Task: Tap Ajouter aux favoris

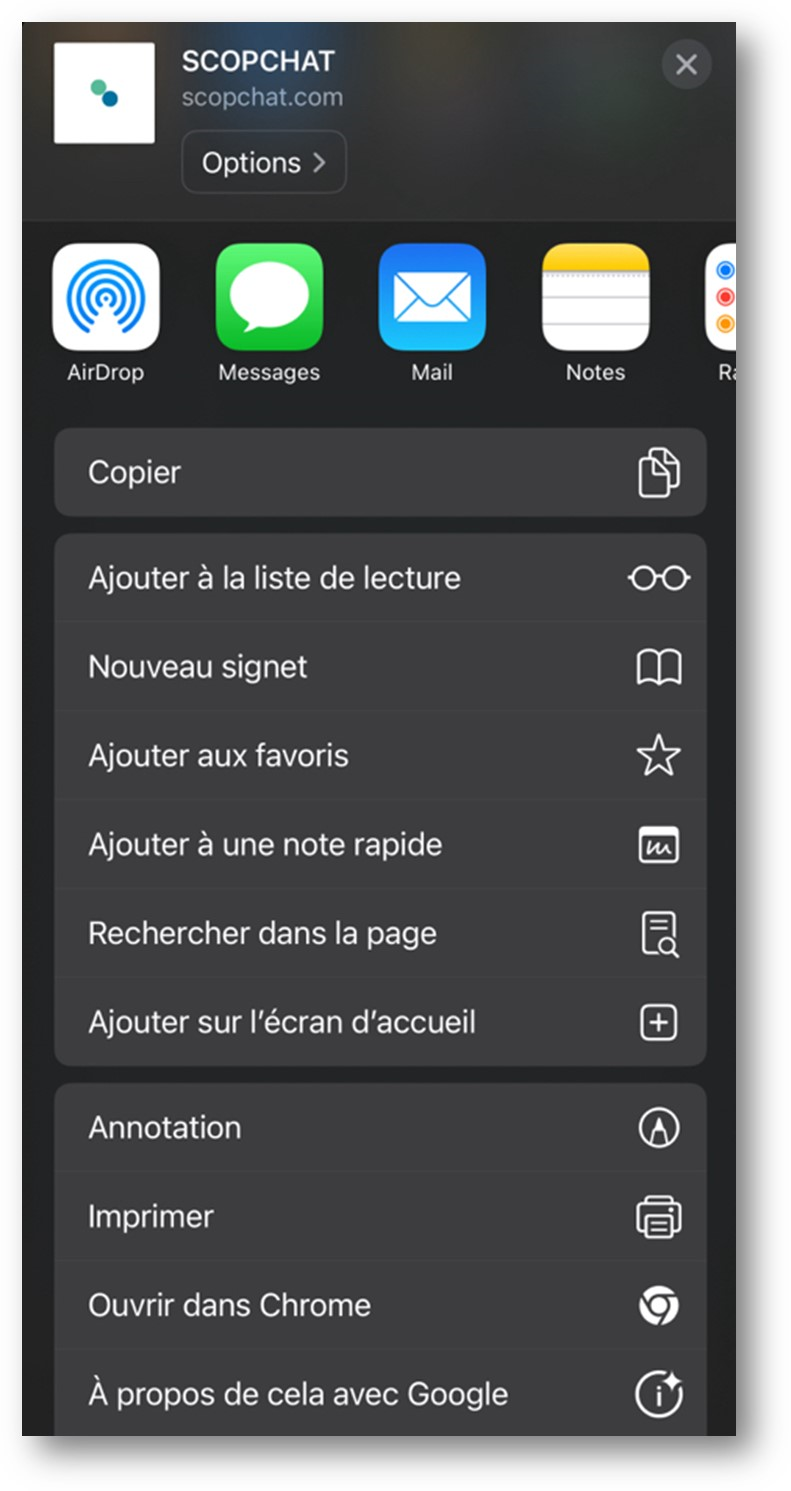Action: (x=380, y=756)
